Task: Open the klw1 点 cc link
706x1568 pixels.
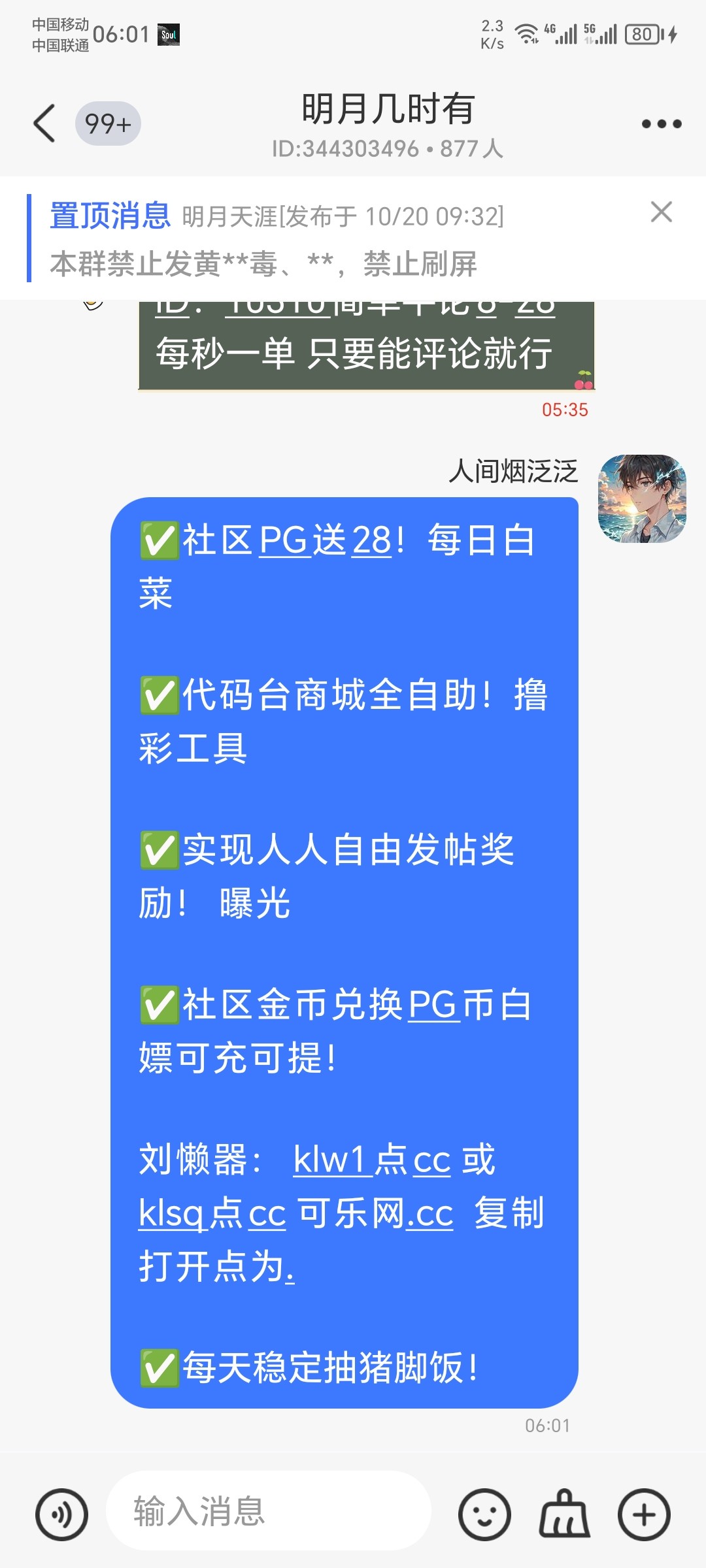Action: pos(371,1160)
